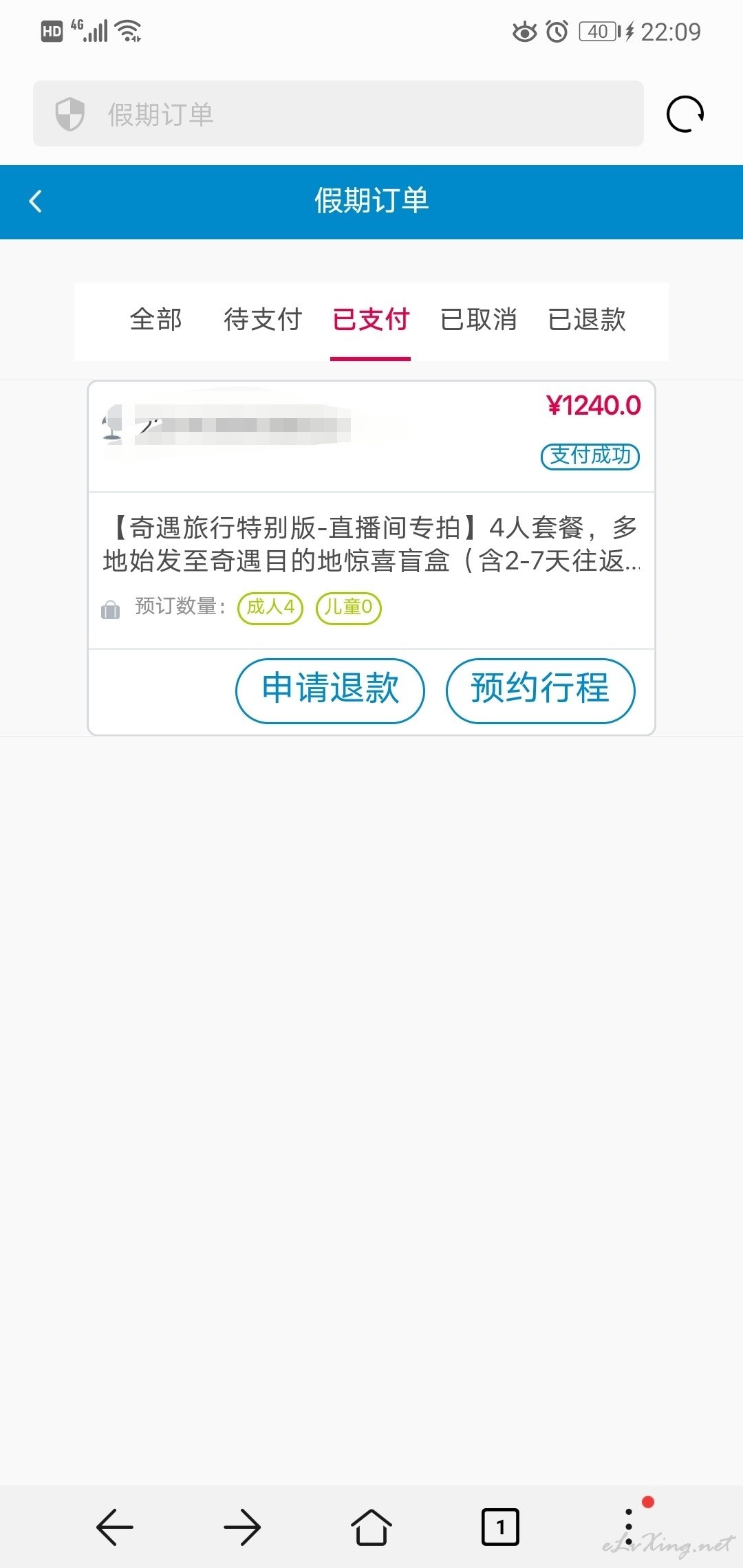The image size is (743, 1568).
Task: Go back using the blue header arrow
Action: click(36, 202)
